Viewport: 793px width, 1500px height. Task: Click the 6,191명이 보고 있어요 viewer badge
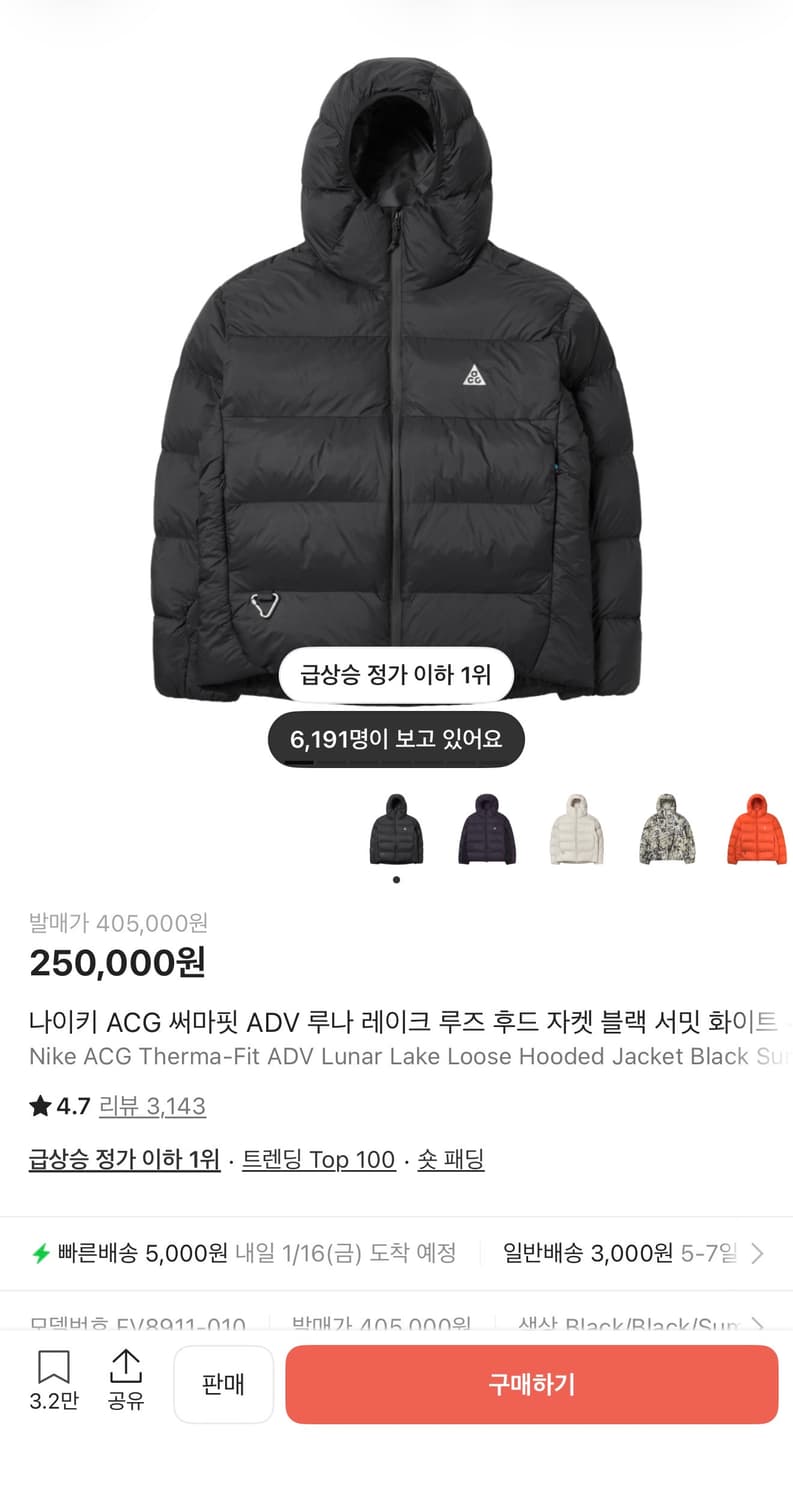tap(396, 739)
